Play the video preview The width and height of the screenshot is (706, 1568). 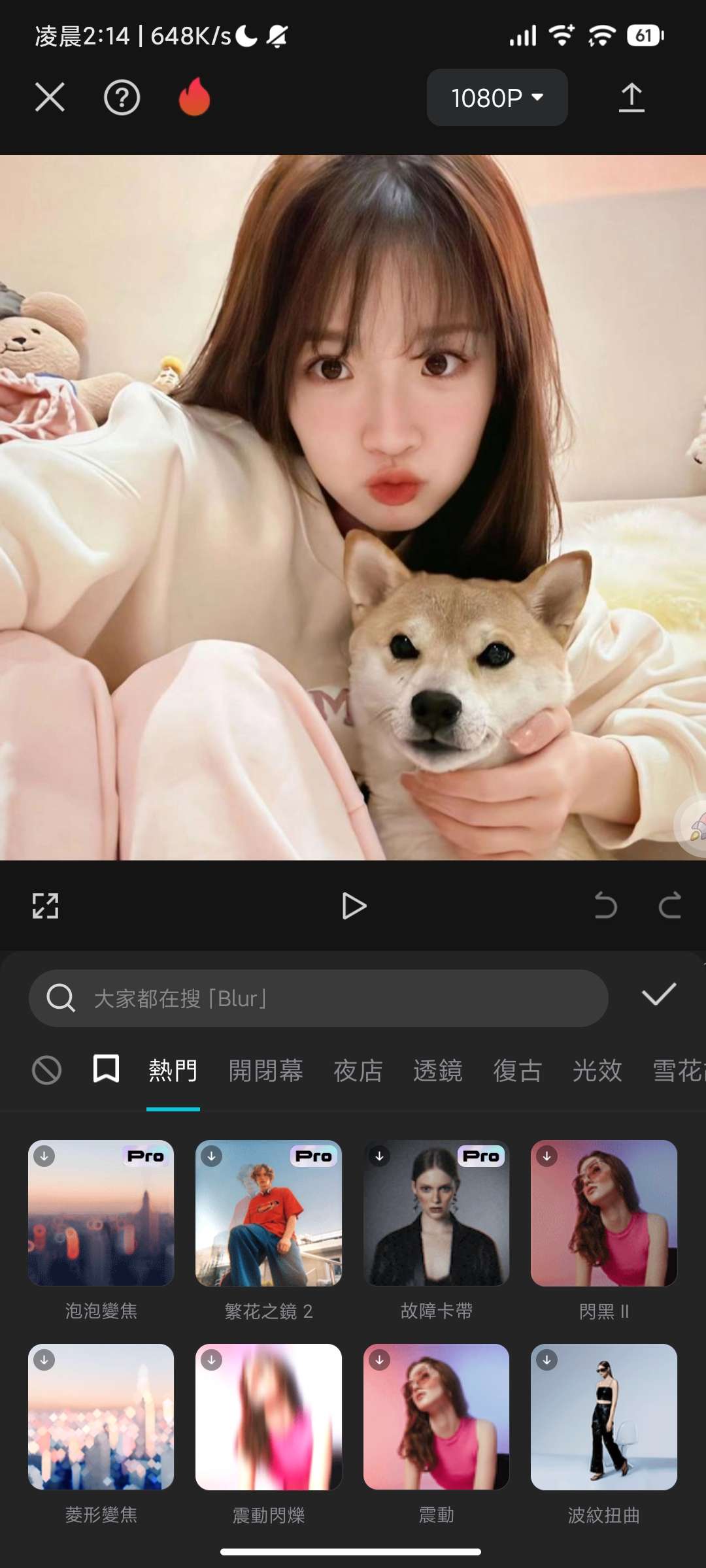click(x=354, y=906)
